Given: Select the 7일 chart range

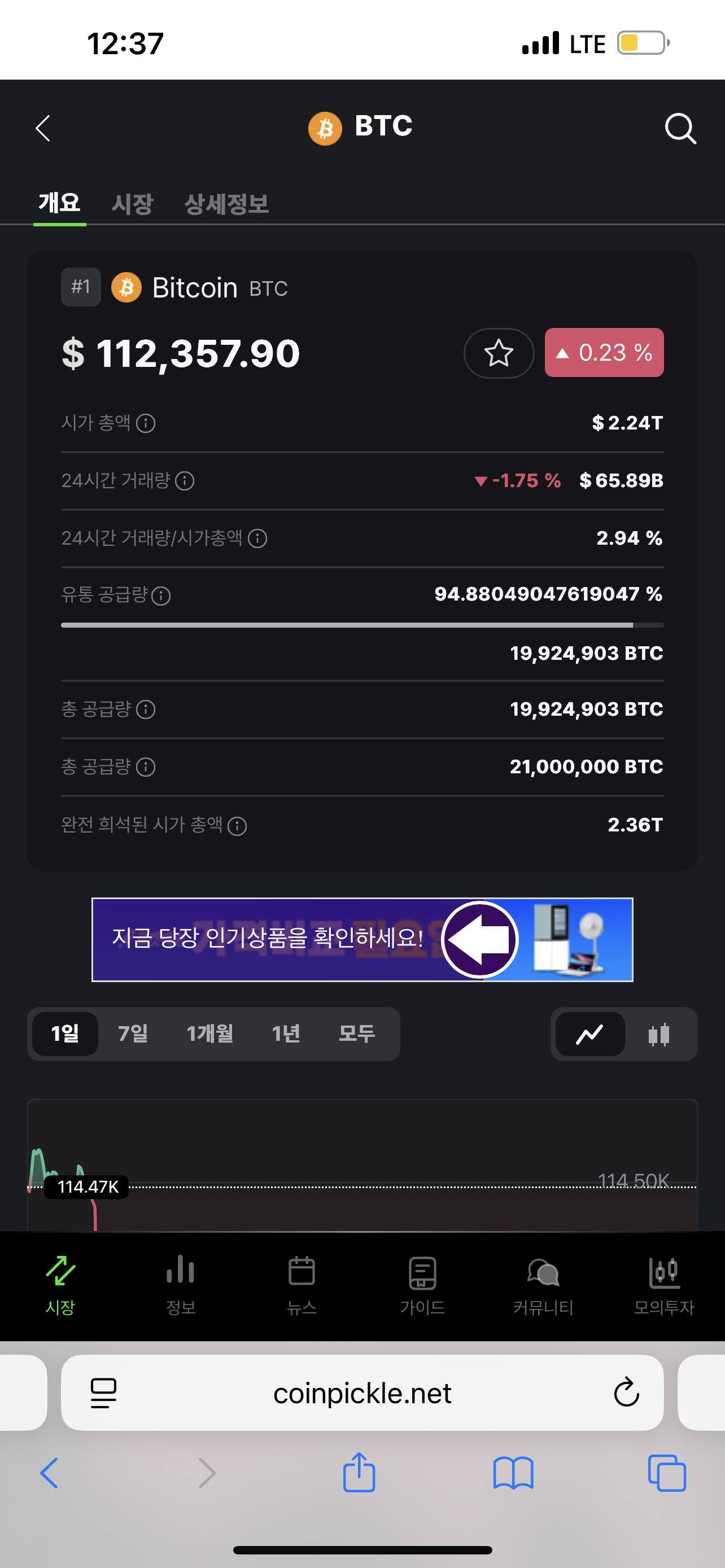Looking at the screenshot, I should pyautogui.click(x=133, y=1033).
